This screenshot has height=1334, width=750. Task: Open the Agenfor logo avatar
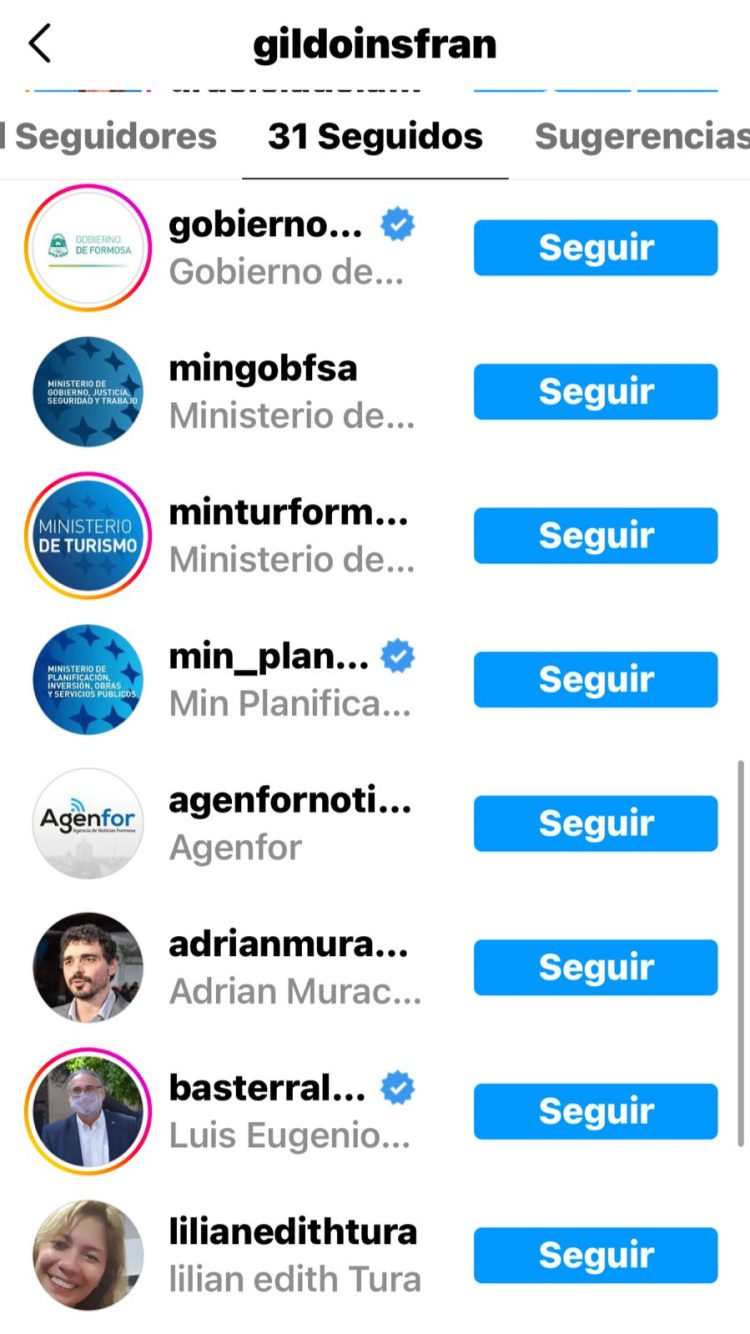pos(87,823)
